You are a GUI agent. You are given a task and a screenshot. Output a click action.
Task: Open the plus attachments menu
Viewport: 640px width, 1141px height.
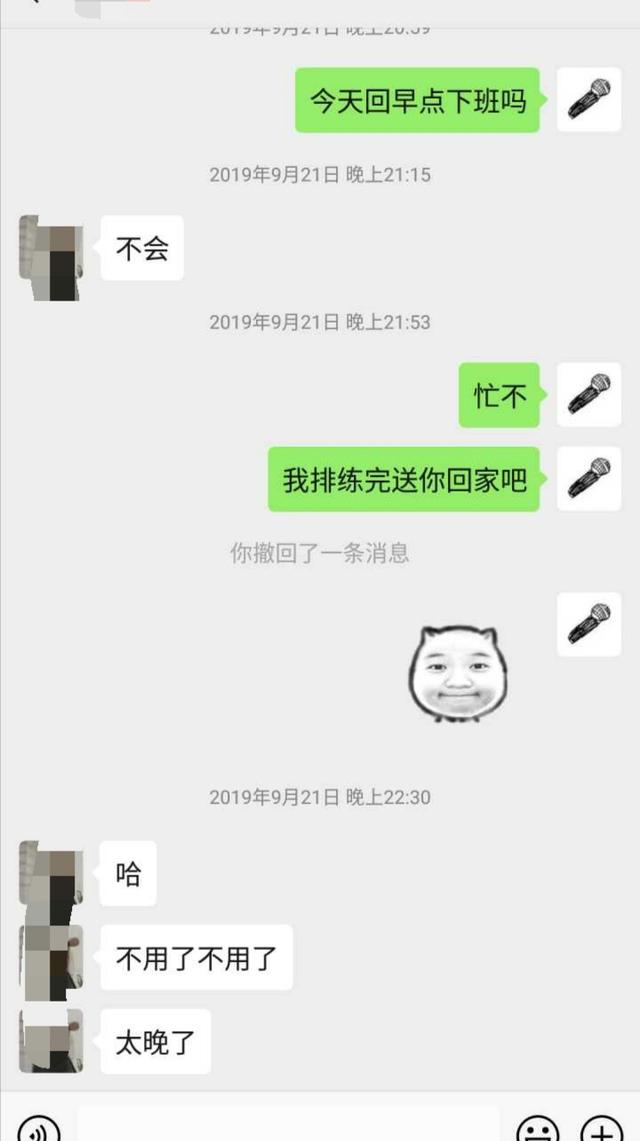(x=601, y=1130)
